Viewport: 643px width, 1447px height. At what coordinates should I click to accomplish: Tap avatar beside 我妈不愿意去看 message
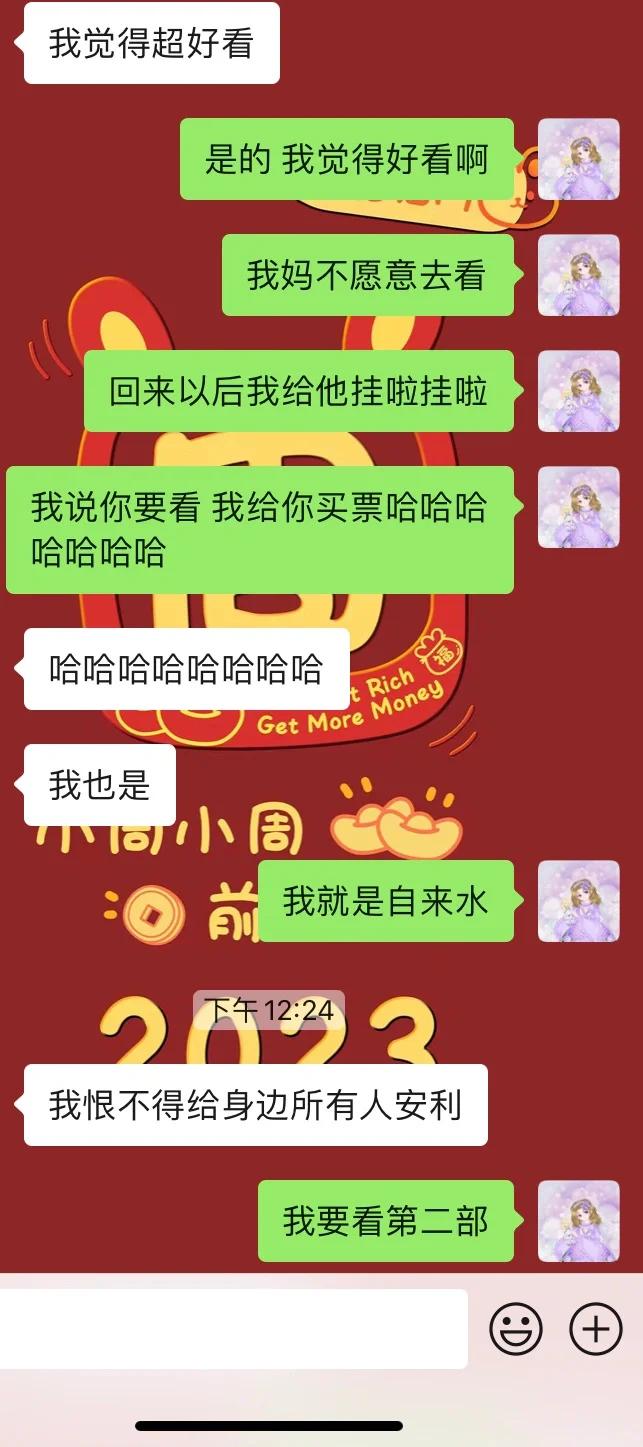[579, 275]
